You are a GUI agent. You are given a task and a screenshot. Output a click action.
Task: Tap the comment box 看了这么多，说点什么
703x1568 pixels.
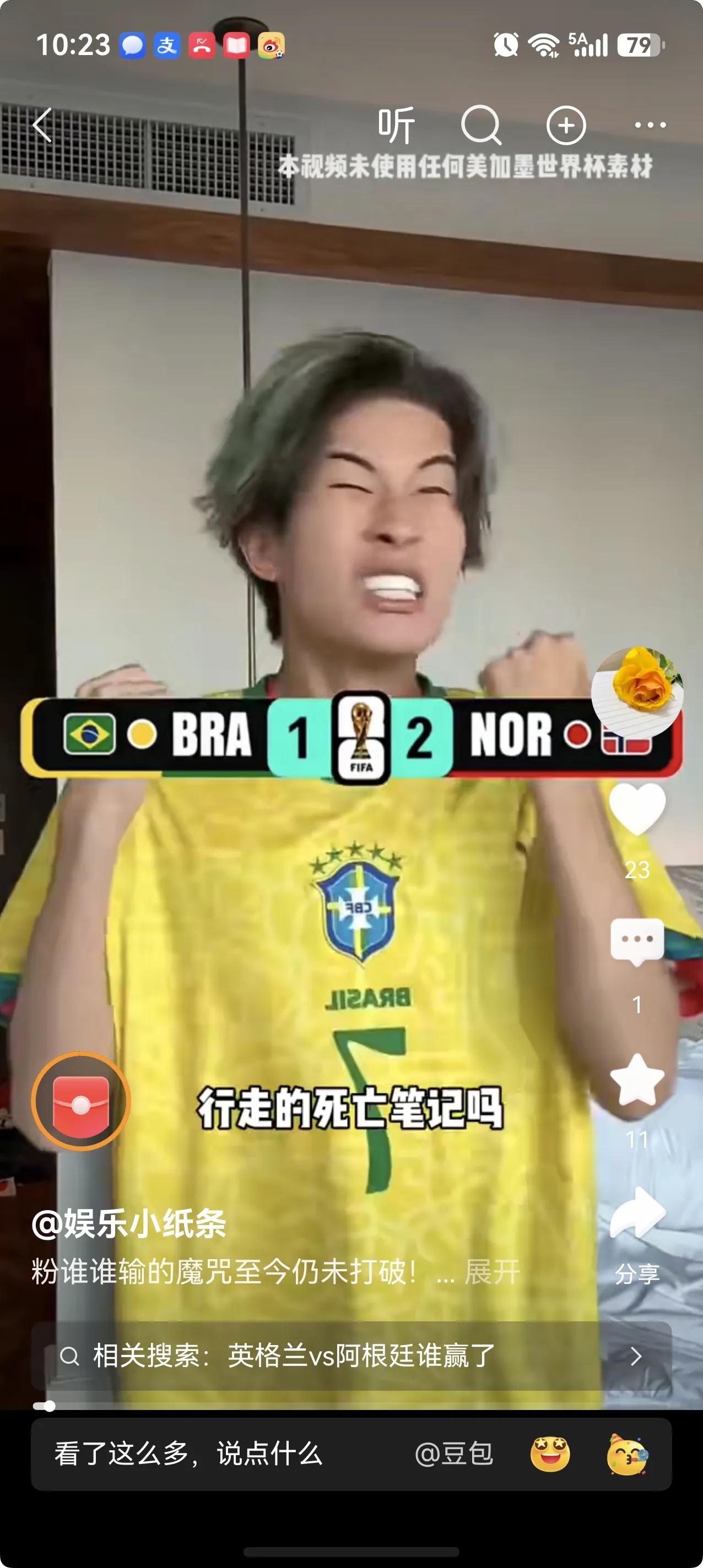click(189, 1454)
